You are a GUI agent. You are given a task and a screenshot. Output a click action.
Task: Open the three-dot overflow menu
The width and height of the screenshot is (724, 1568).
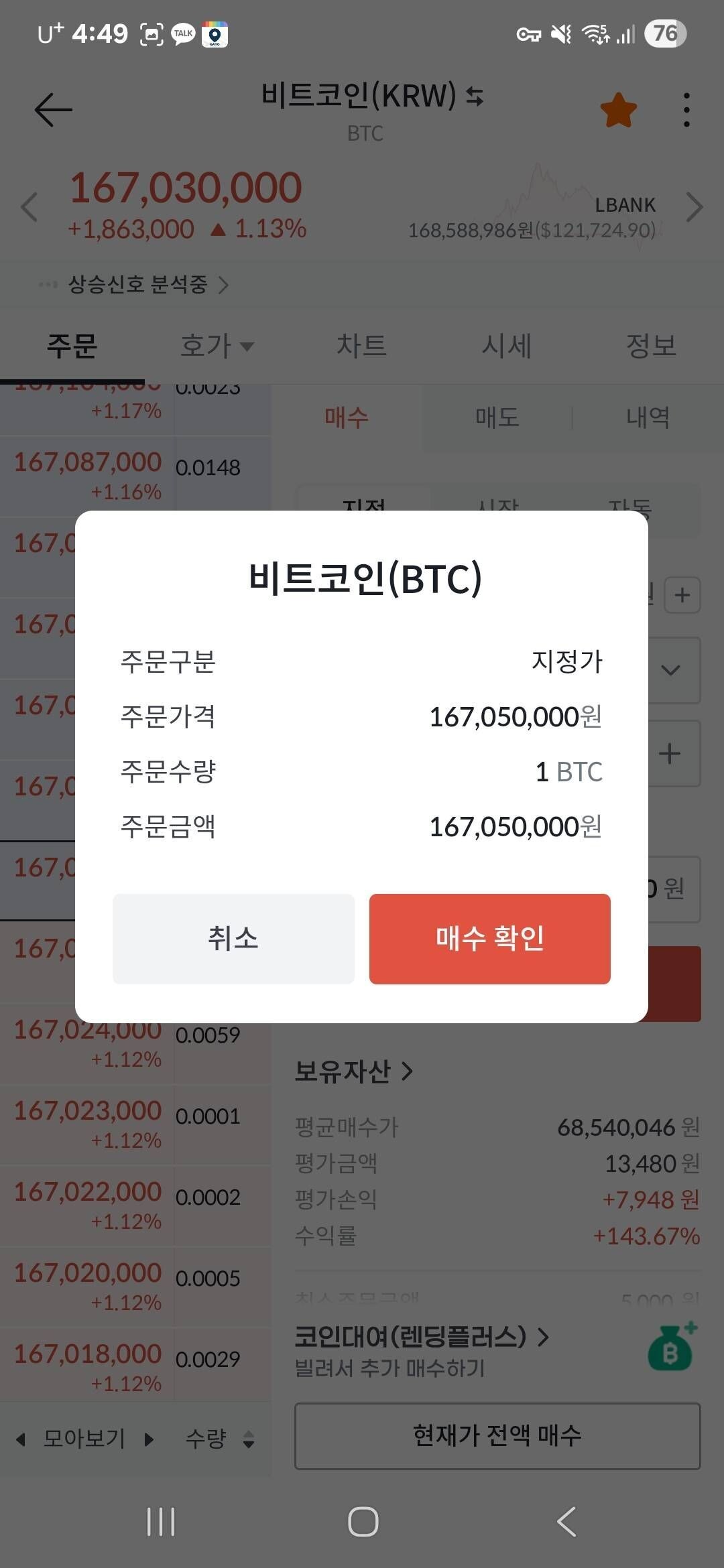coord(686,109)
